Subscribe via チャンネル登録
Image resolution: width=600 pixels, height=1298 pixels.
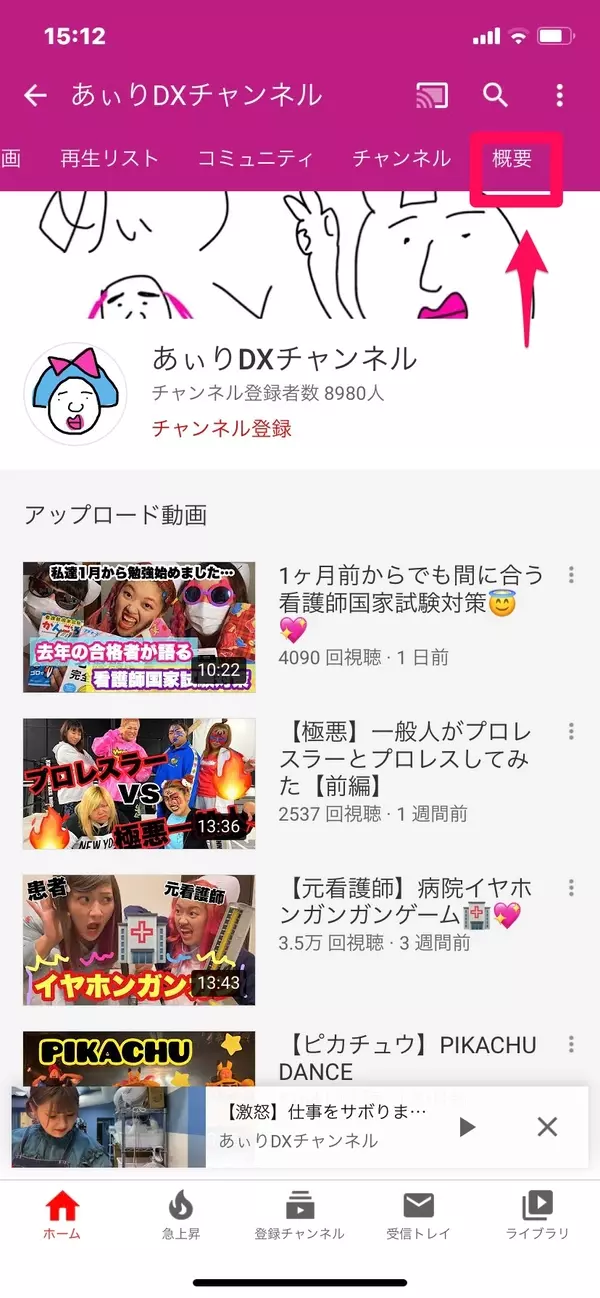coord(222,428)
